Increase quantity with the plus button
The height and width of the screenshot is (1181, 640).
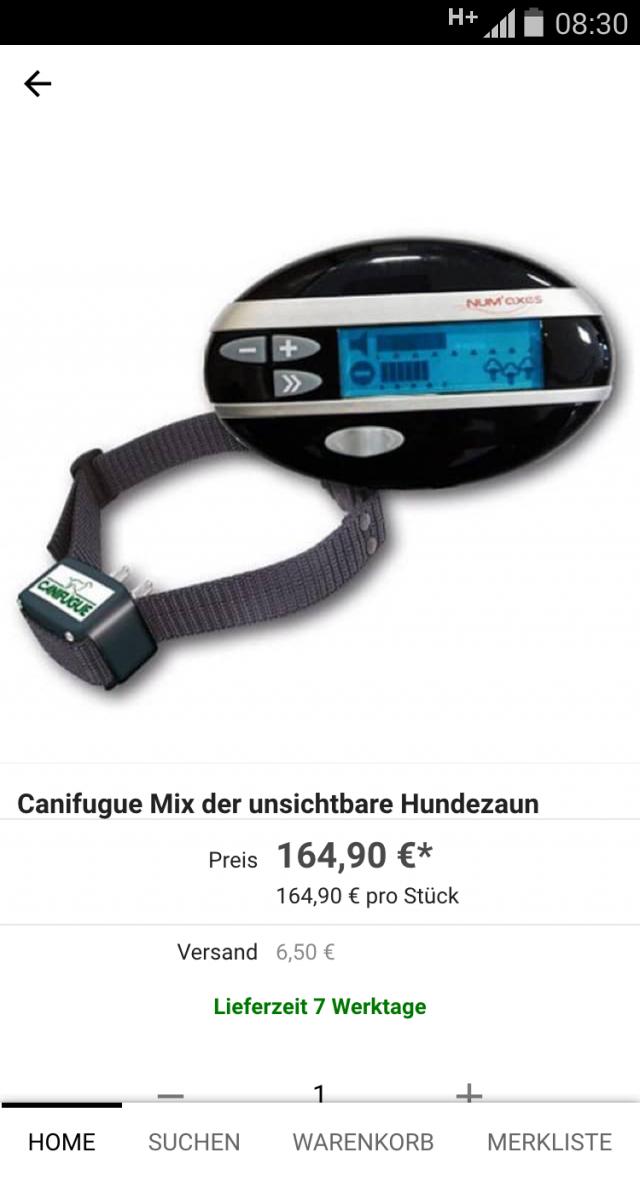click(469, 1094)
